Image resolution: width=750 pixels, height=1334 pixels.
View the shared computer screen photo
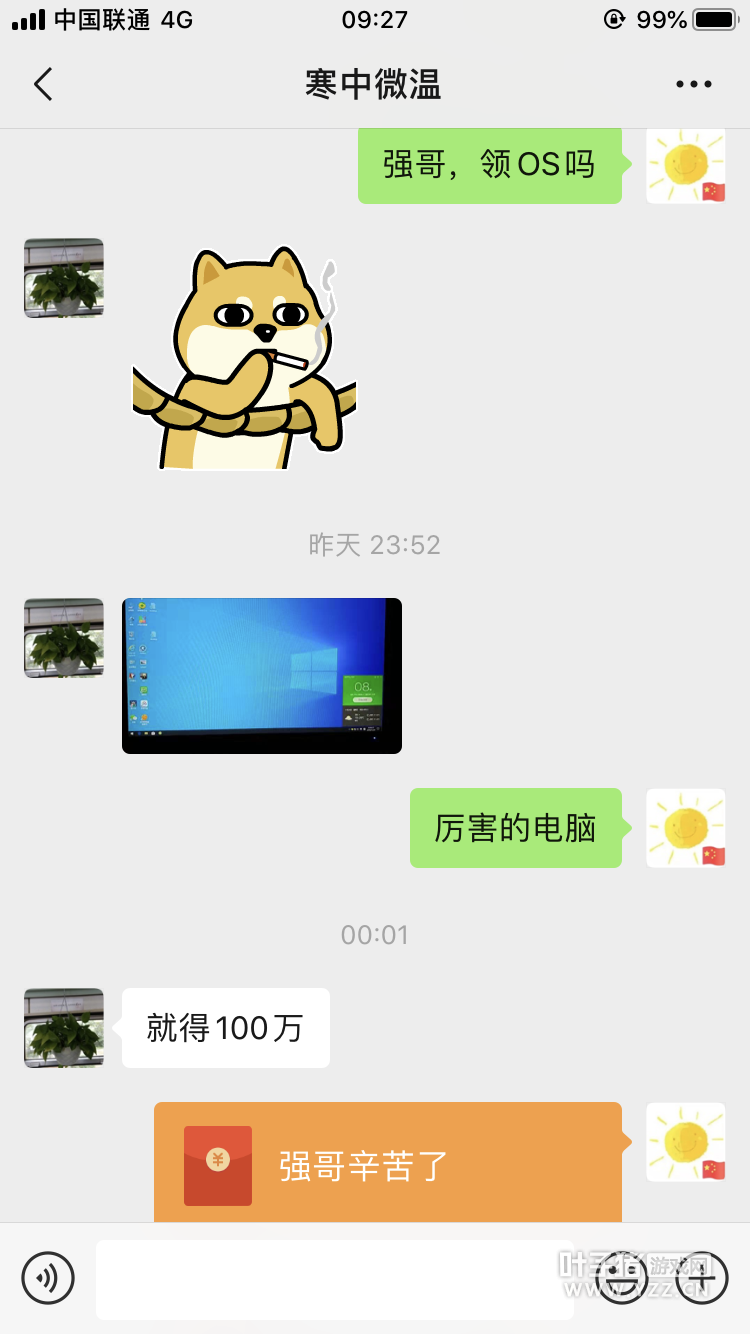(x=262, y=676)
